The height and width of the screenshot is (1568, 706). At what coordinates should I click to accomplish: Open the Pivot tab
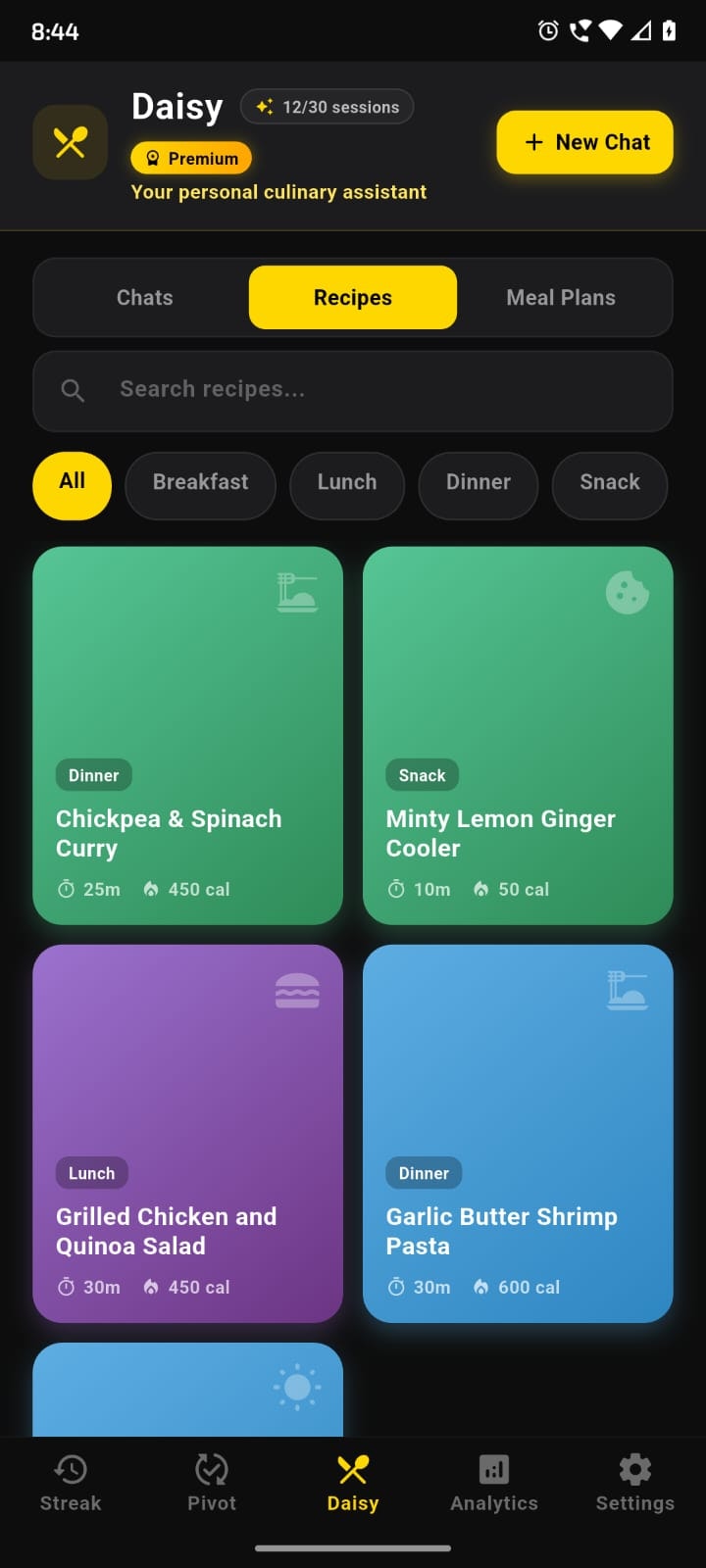pyautogui.click(x=212, y=1483)
